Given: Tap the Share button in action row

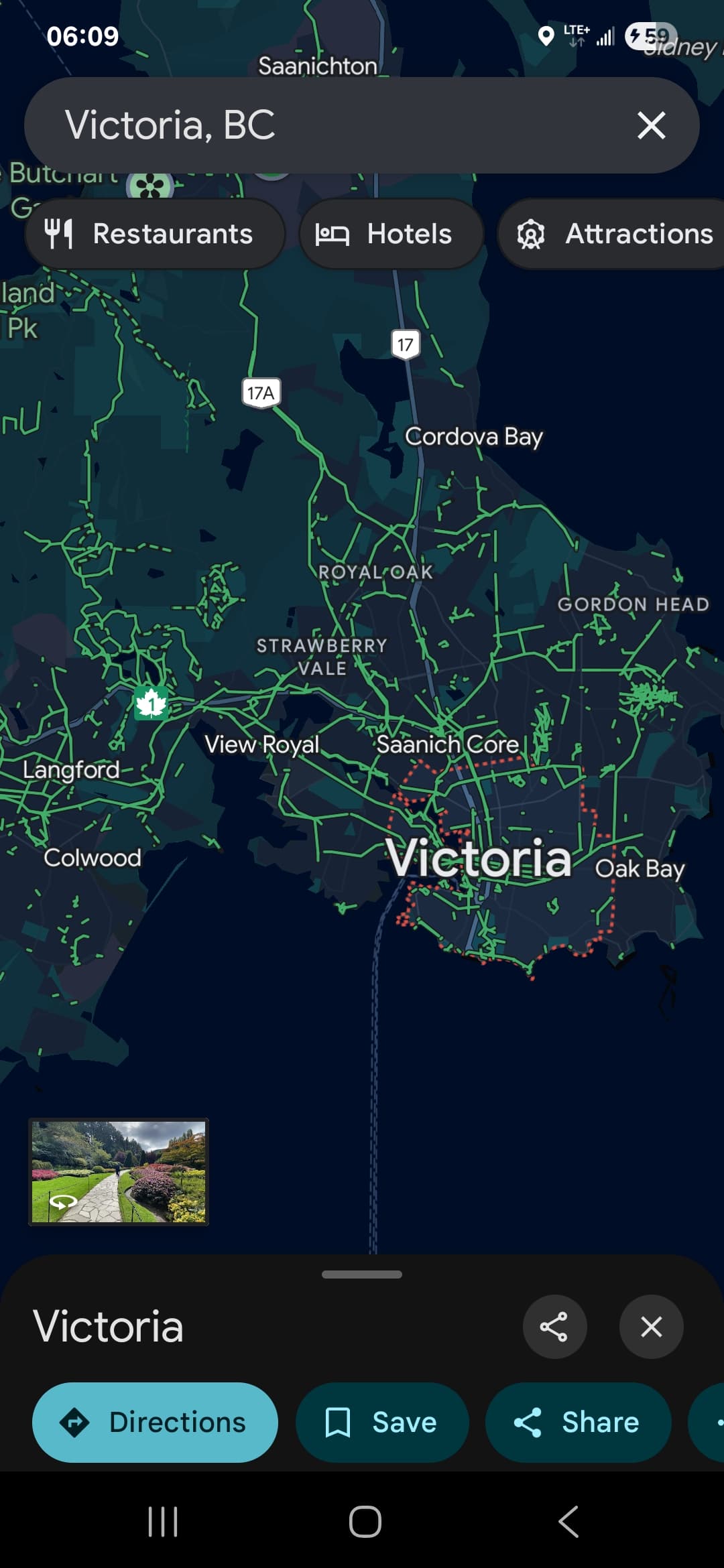Looking at the screenshot, I should click(578, 1422).
